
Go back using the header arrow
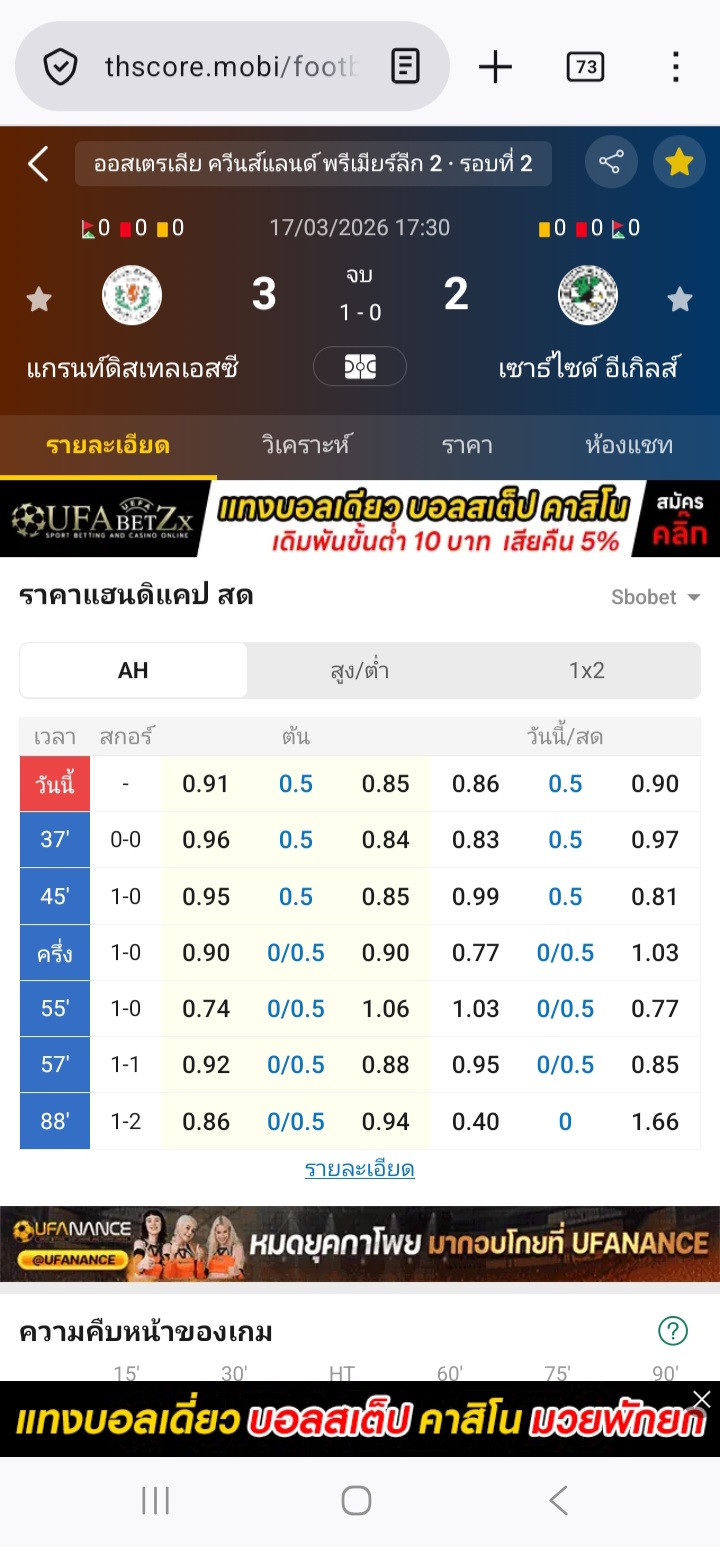point(38,163)
